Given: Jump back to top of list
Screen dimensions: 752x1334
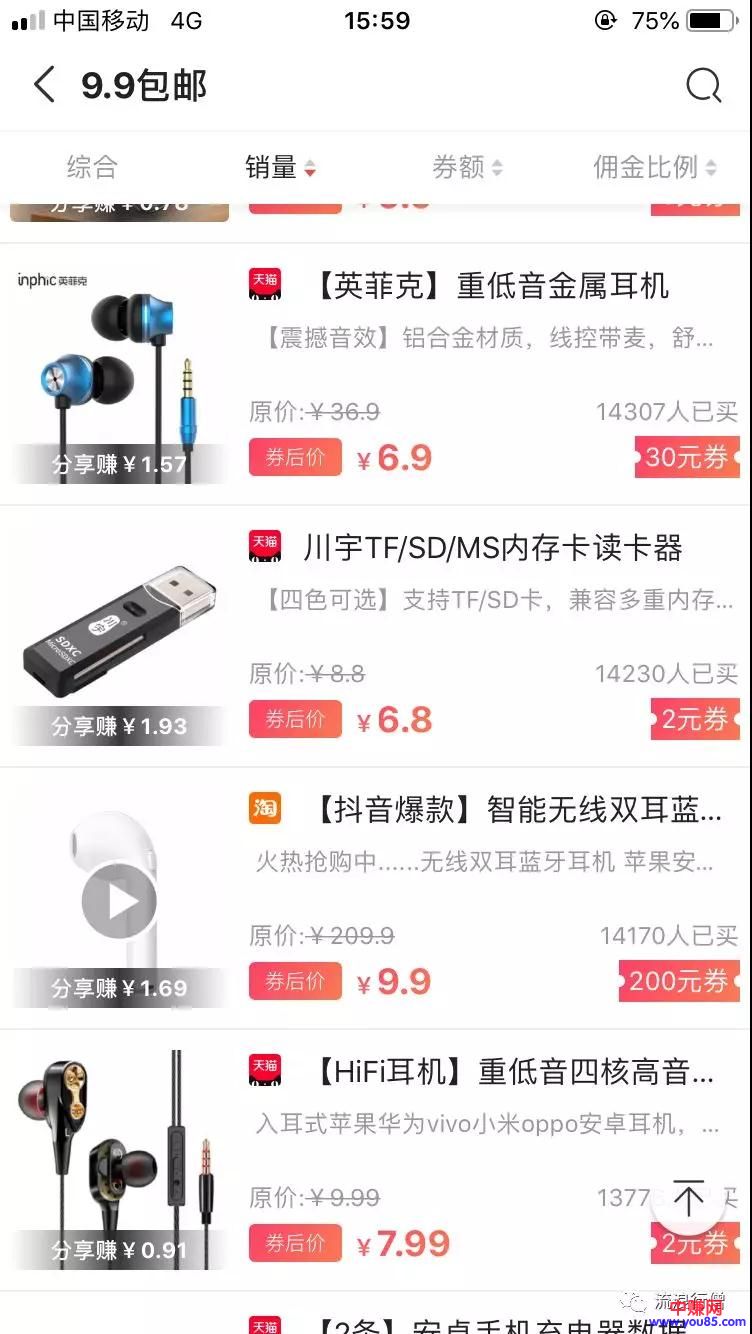Looking at the screenshot, I should 688,1198.
